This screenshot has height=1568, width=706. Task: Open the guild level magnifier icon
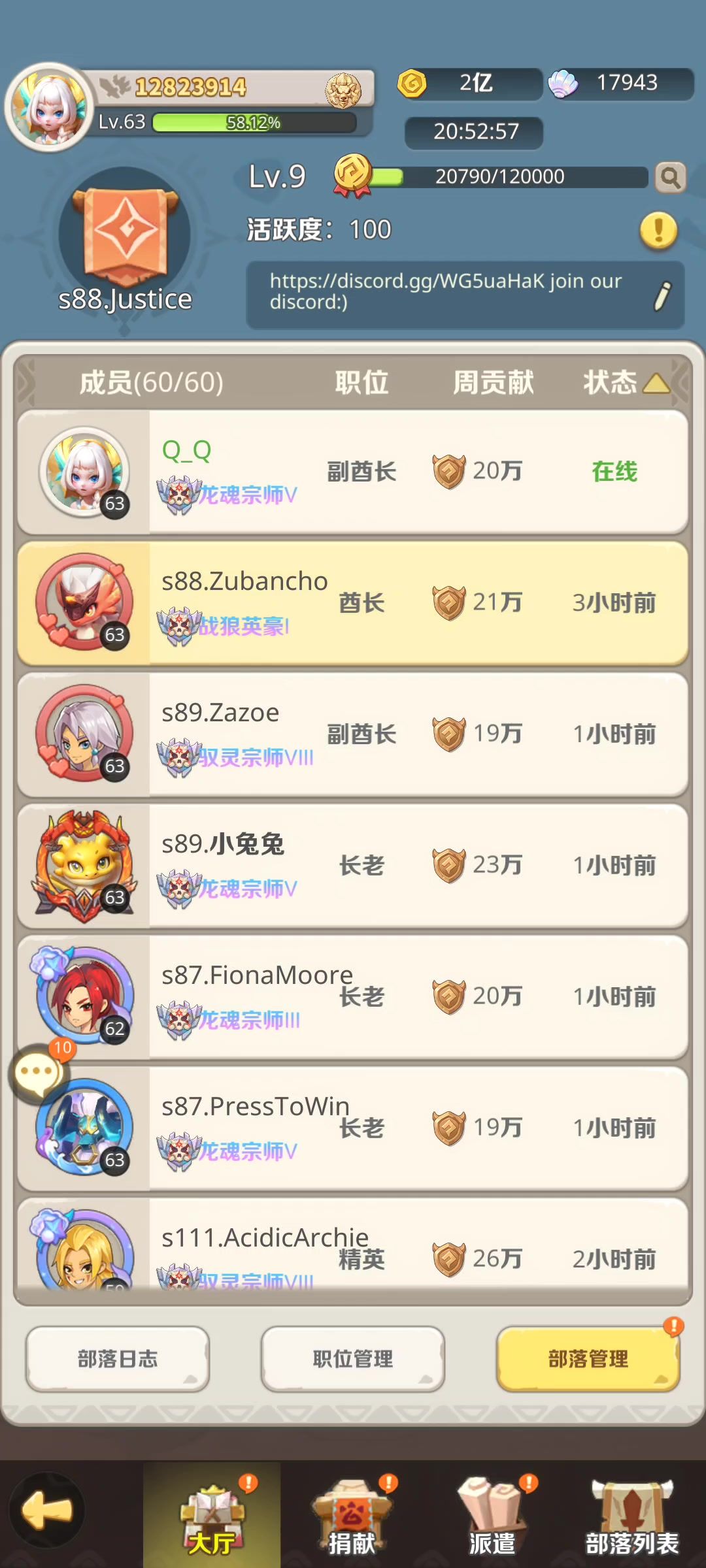[670, 177]
